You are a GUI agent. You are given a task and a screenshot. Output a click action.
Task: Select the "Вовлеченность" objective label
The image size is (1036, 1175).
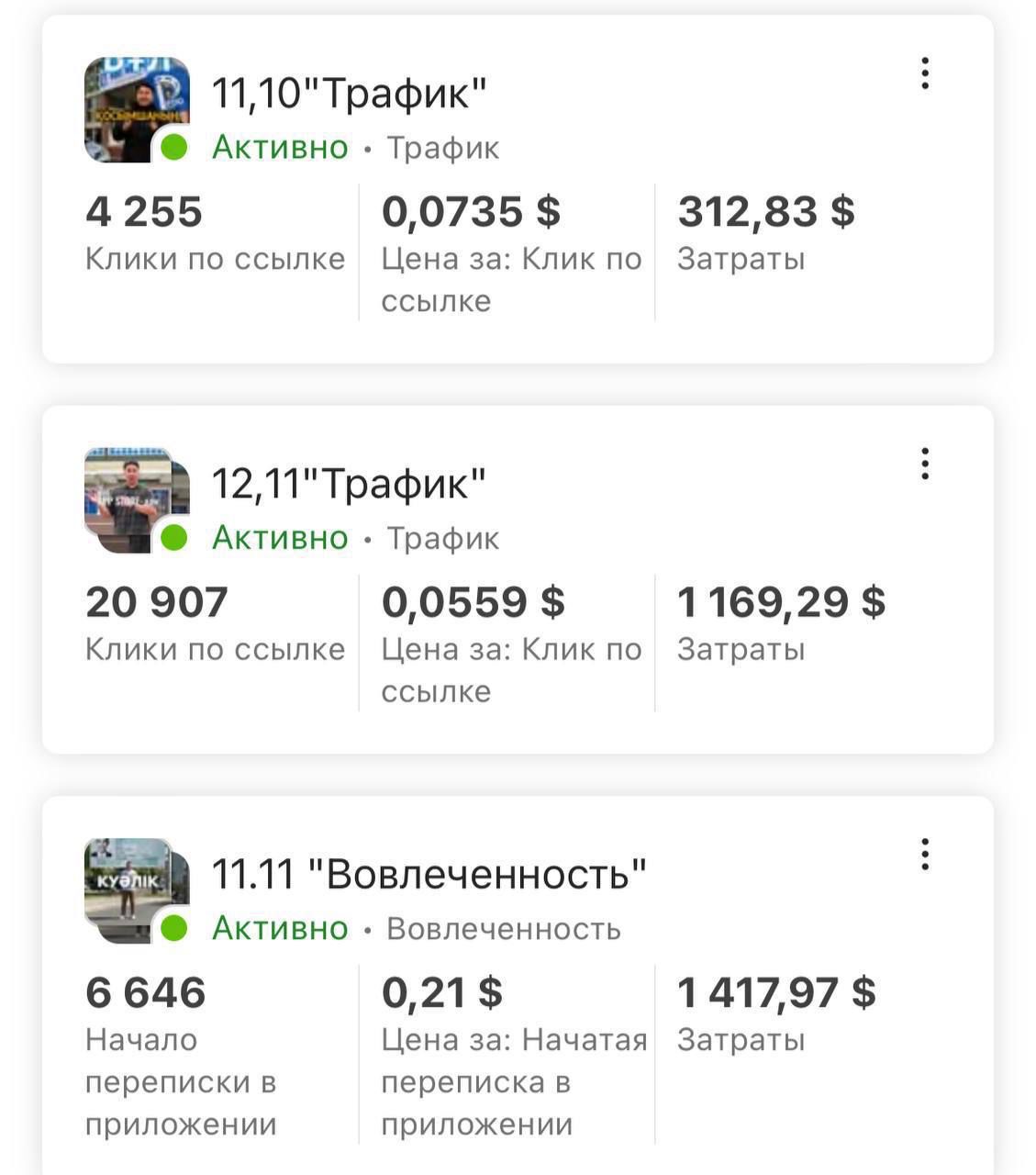(x=506, y=927)
